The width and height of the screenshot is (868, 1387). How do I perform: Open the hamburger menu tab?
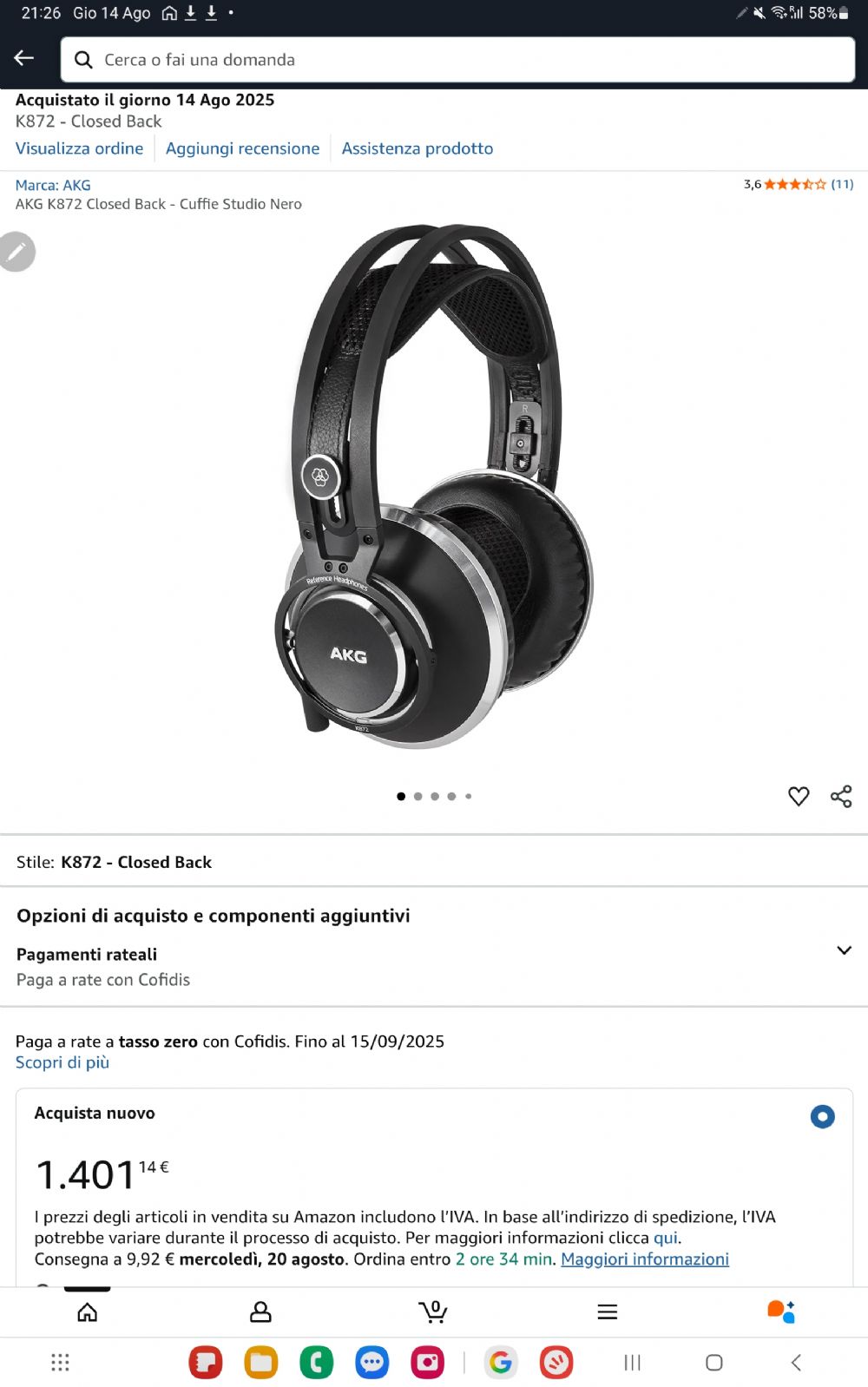pos(607,1311)
